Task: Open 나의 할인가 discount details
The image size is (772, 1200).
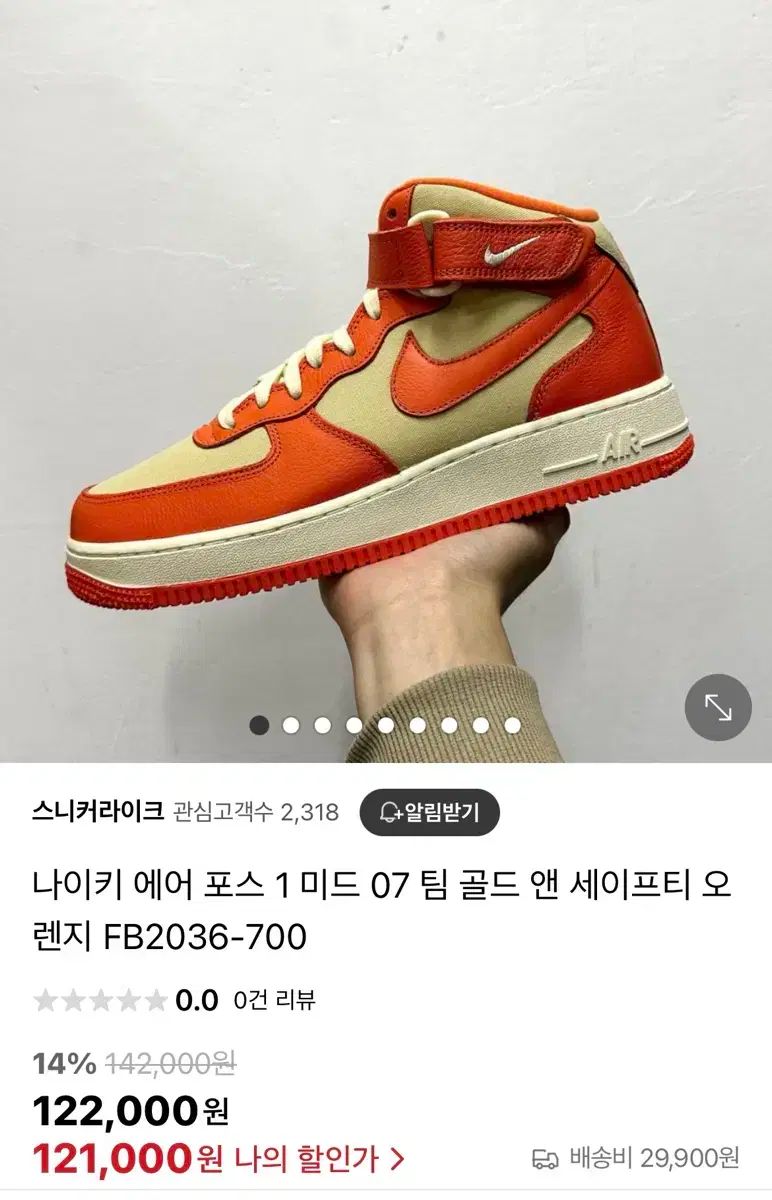Action: (x=320, y=1159)
